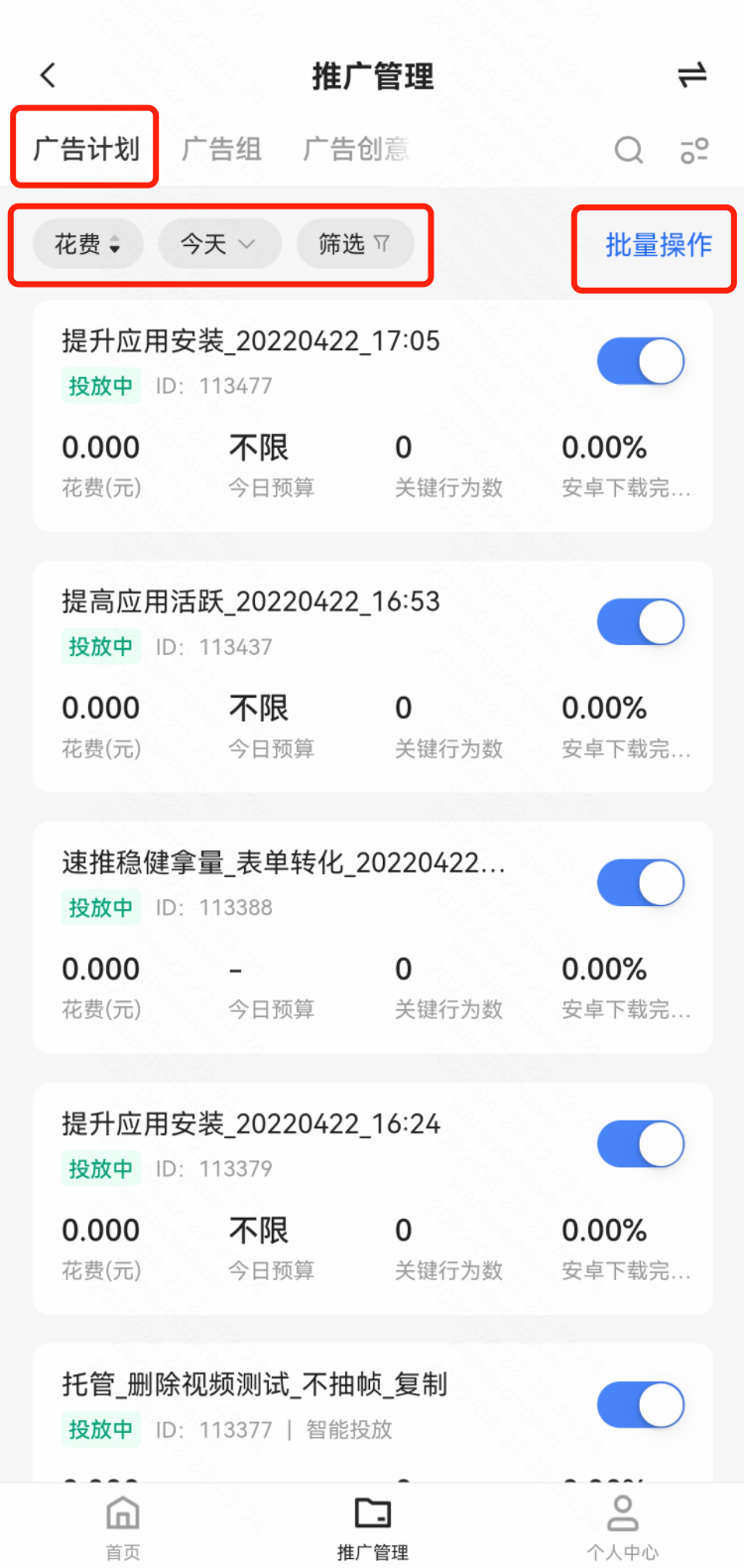This screenshot has height=1568, width=744.
Task: Expand the 筛选 filter panel
Action: [x=355, y=244]
